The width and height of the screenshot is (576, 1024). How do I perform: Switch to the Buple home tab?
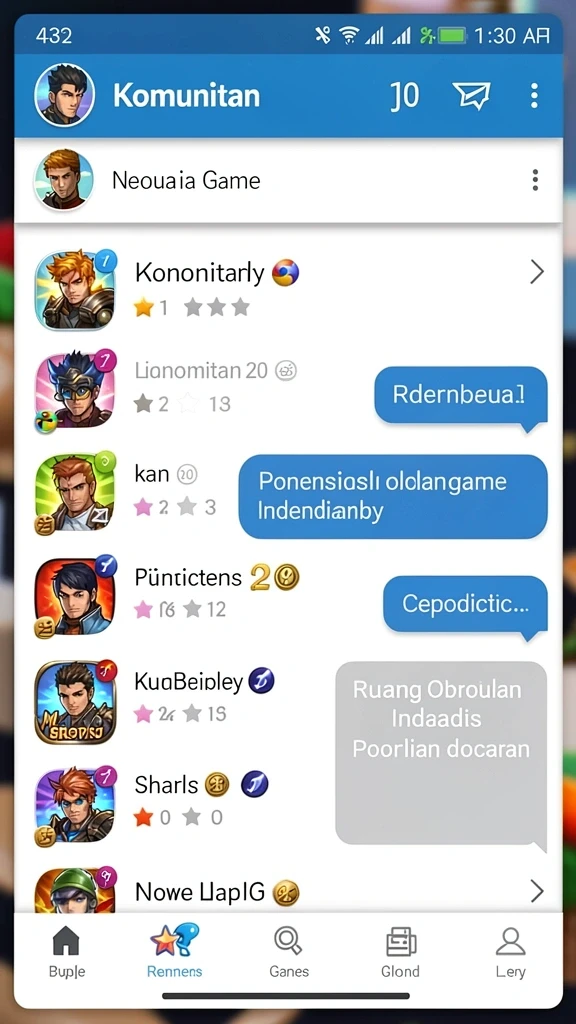click(x=66, y=952)
